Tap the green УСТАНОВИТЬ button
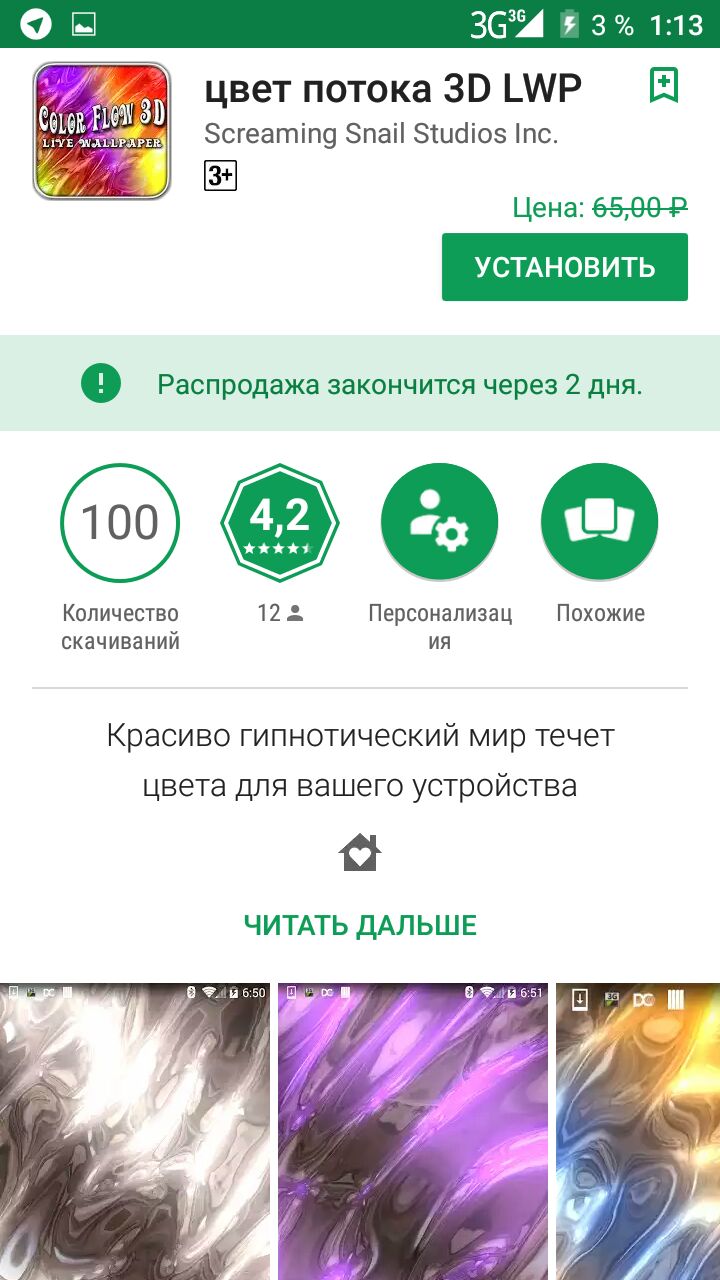720x1280 pixels. coord(564,267)
